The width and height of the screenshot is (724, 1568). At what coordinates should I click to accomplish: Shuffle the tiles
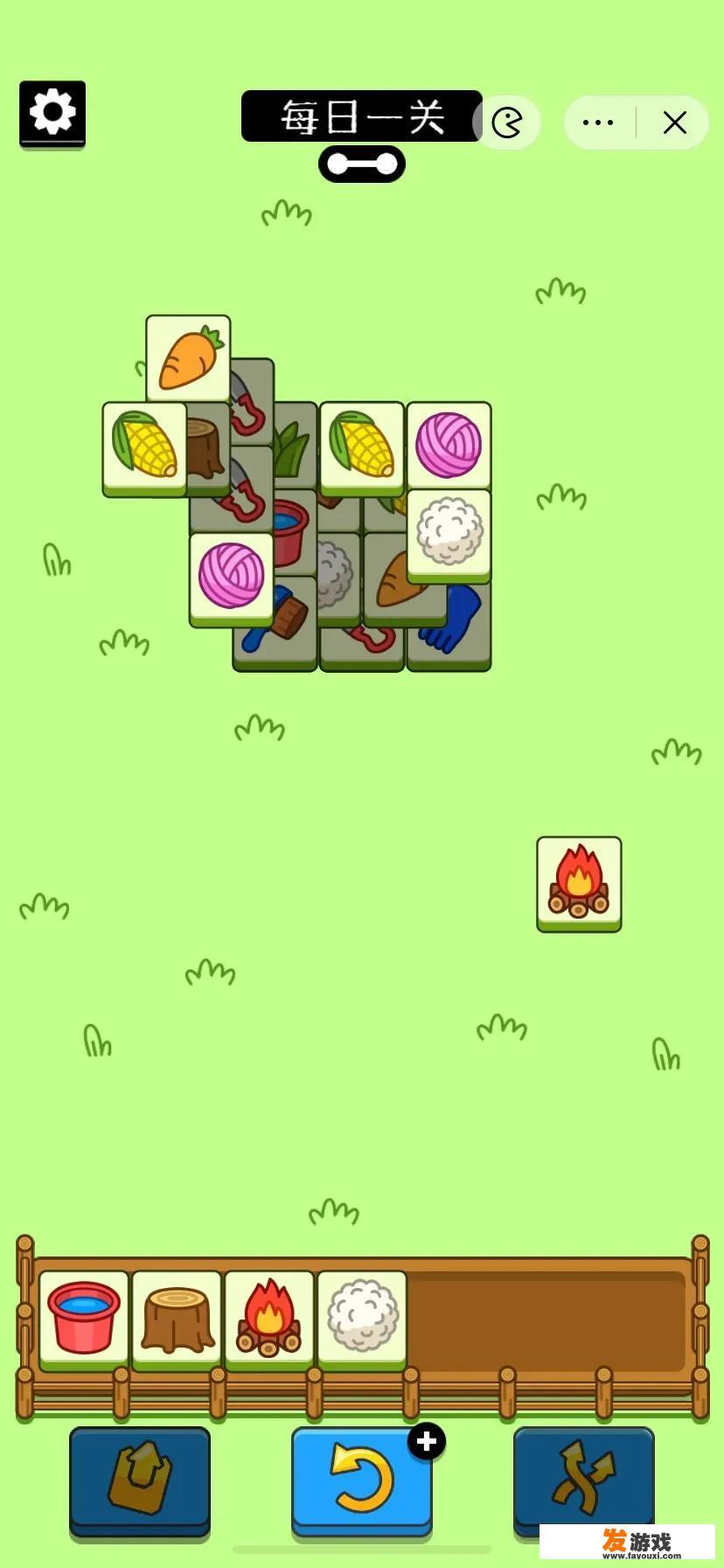(583, 1479)
